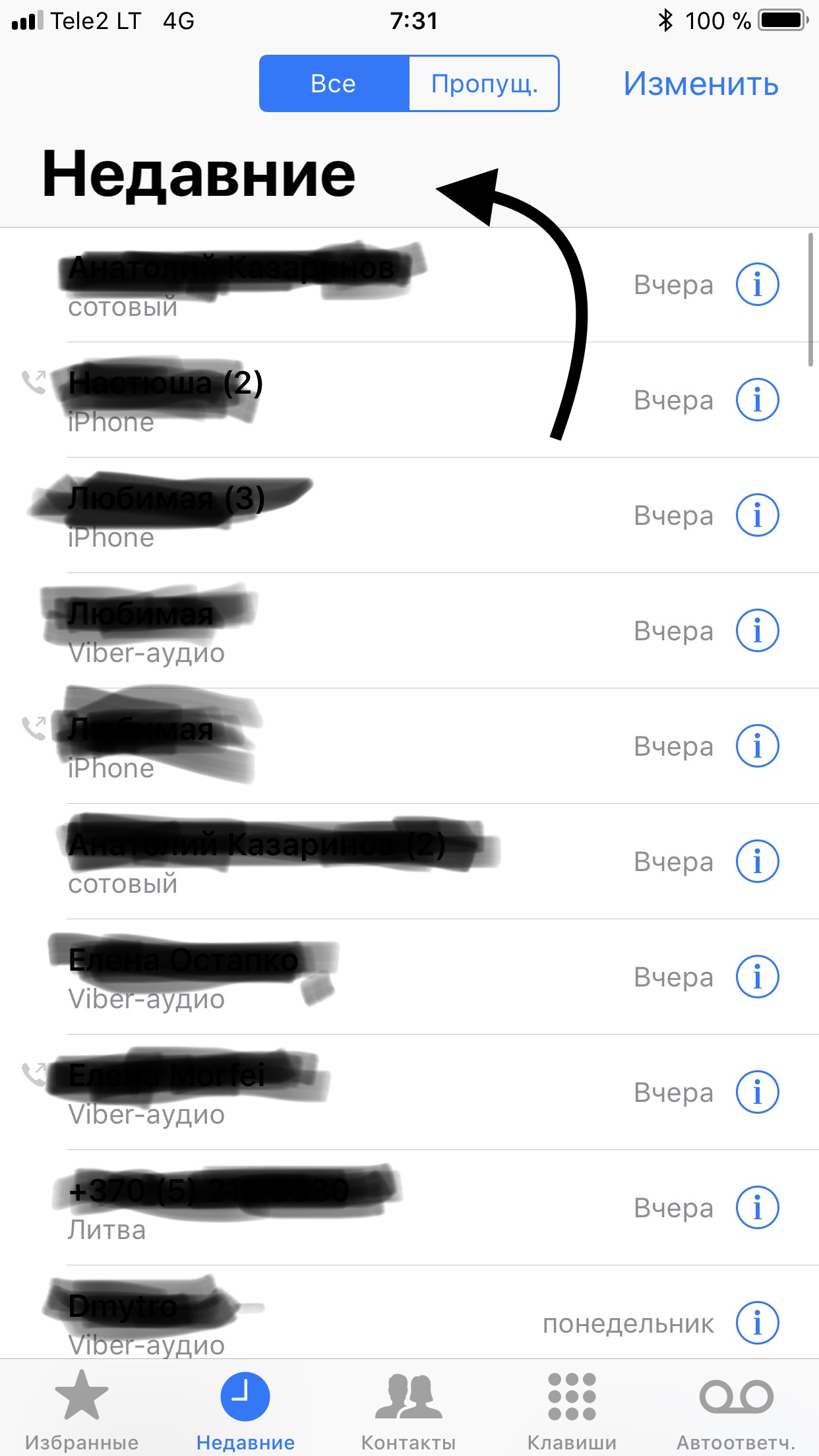Open info for the понедельник call
This screenshot has width=819, height=1456.
click(x=757, y=1323)
